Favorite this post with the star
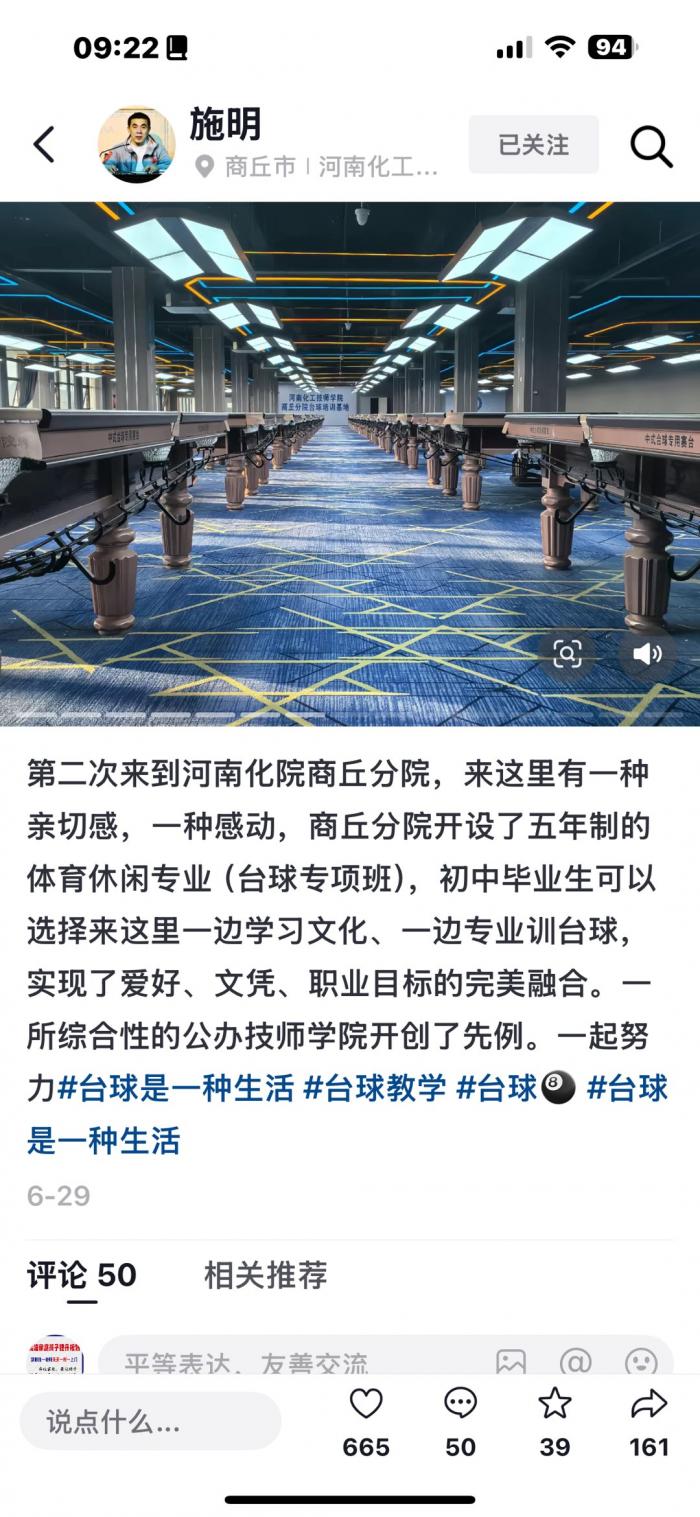The width and height of the screenshot is (700, 1517). click(555, 1405)
